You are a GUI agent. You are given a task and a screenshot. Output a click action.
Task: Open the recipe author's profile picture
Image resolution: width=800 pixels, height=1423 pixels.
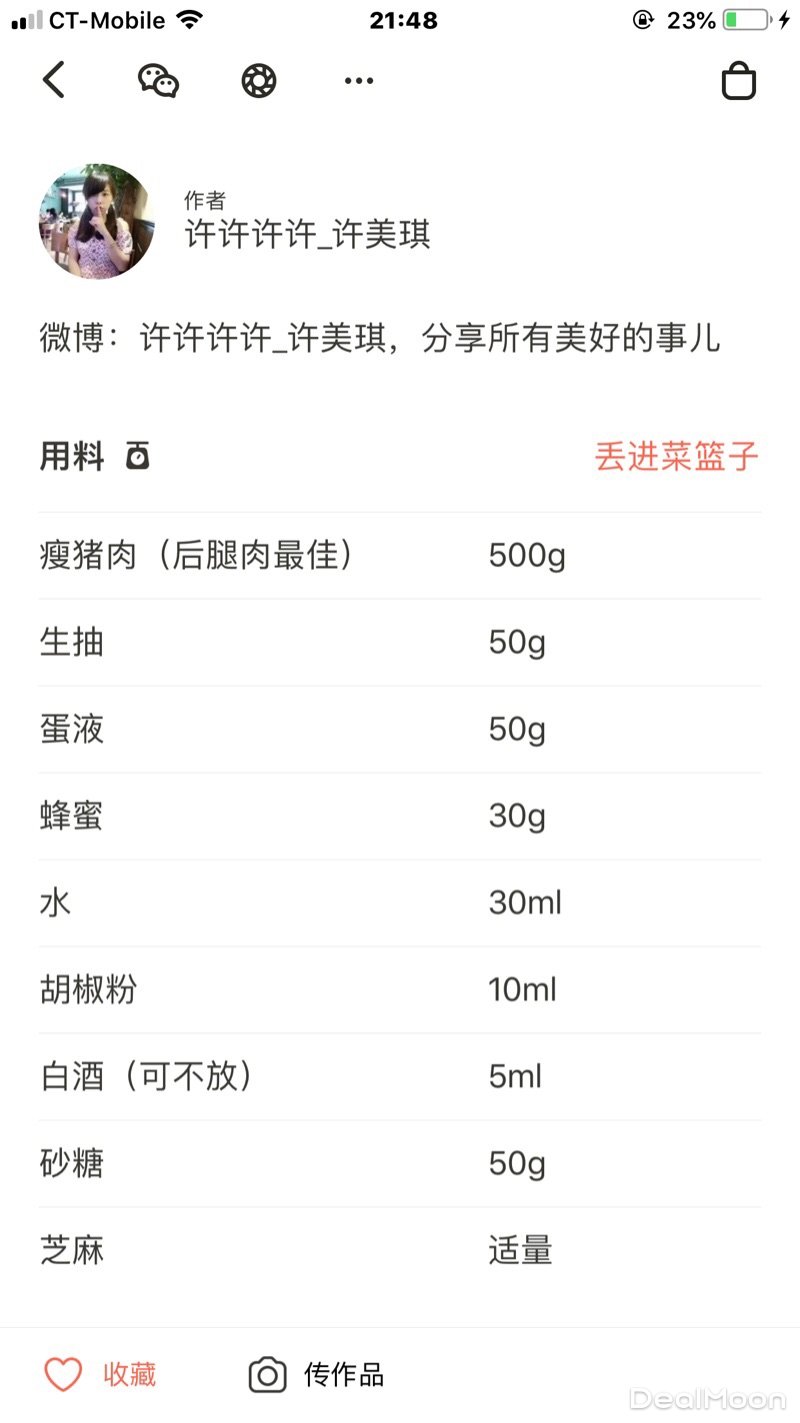click(x=97, y=221)
